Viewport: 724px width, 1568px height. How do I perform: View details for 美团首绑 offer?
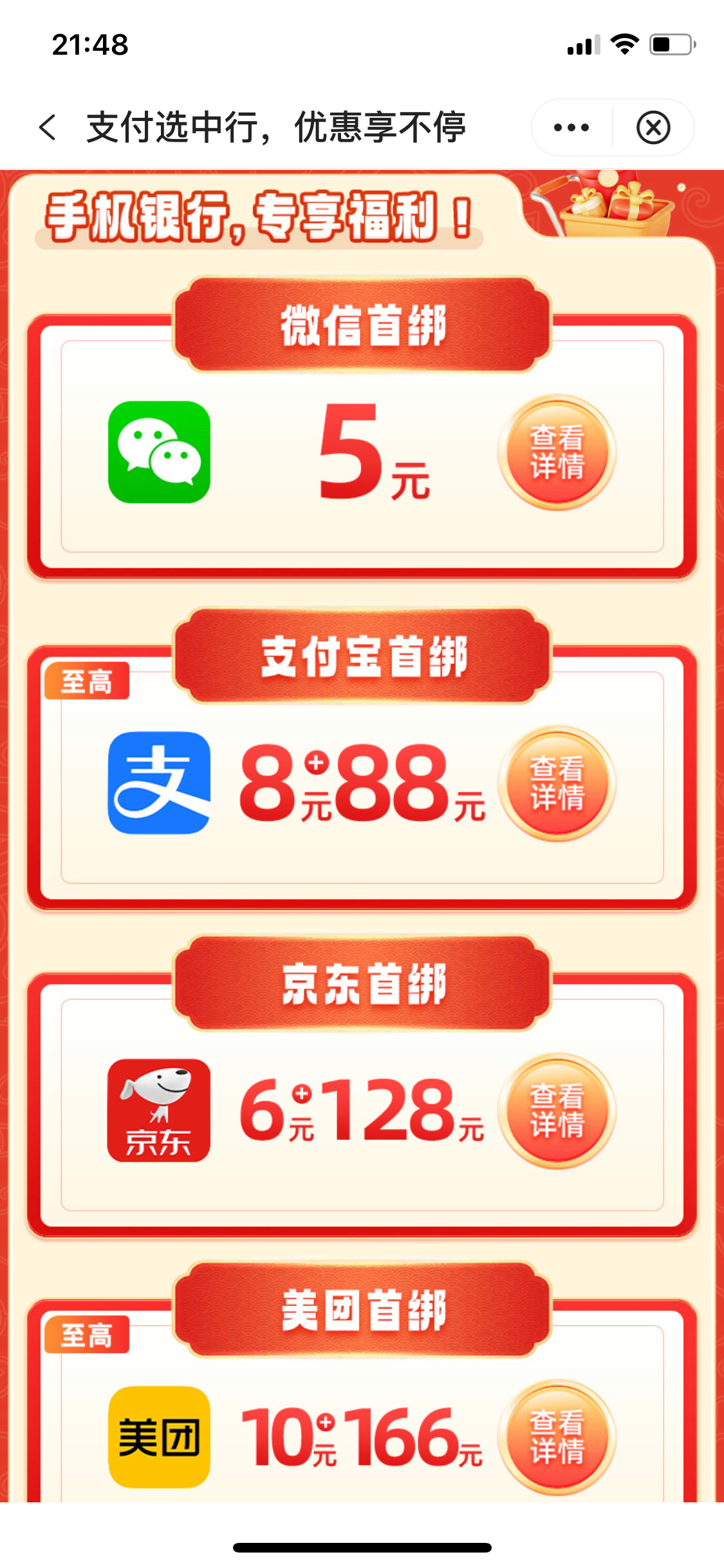557,1437
